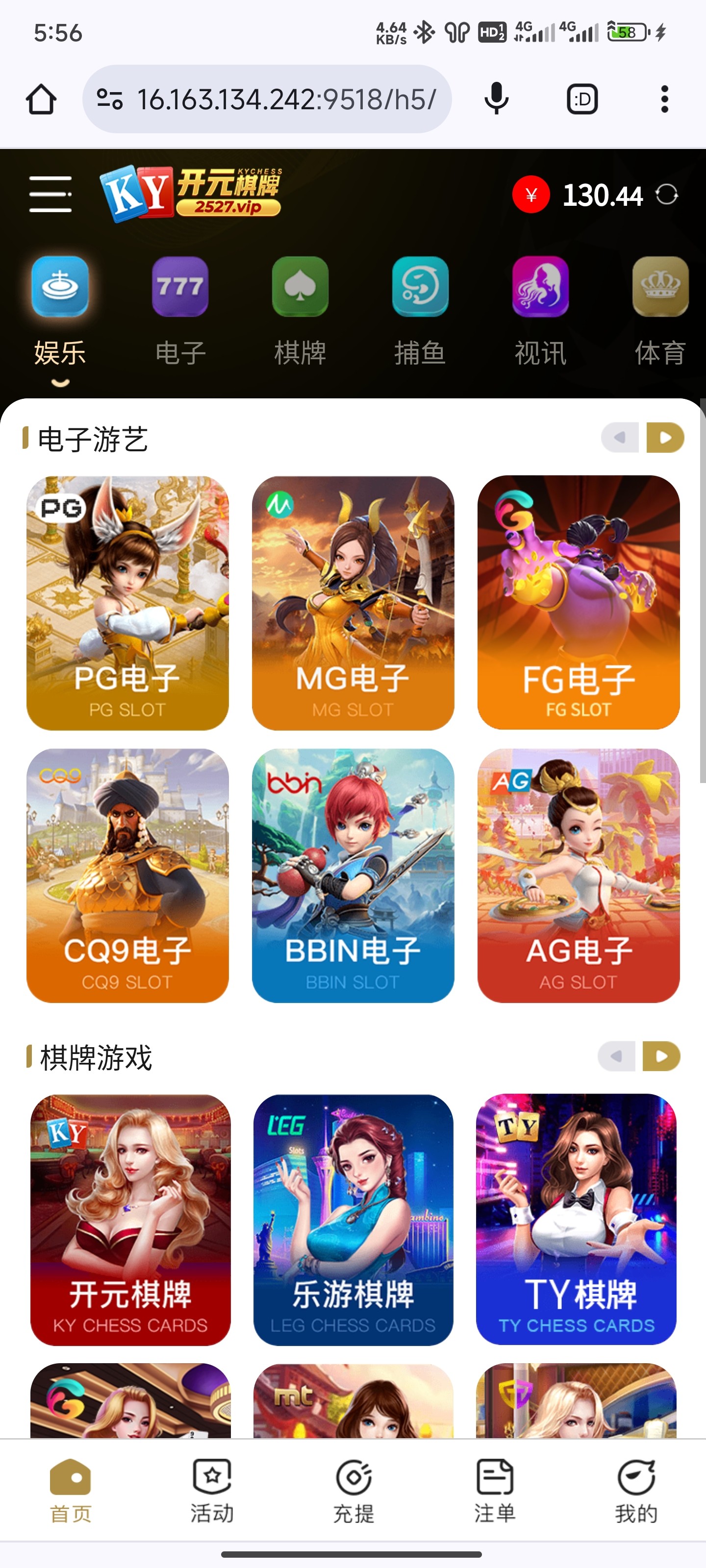Image resolution: width=706 pixels, height=1568 pixels.
Task: Open the PG电子 slot tile
Action: (128, 603)
